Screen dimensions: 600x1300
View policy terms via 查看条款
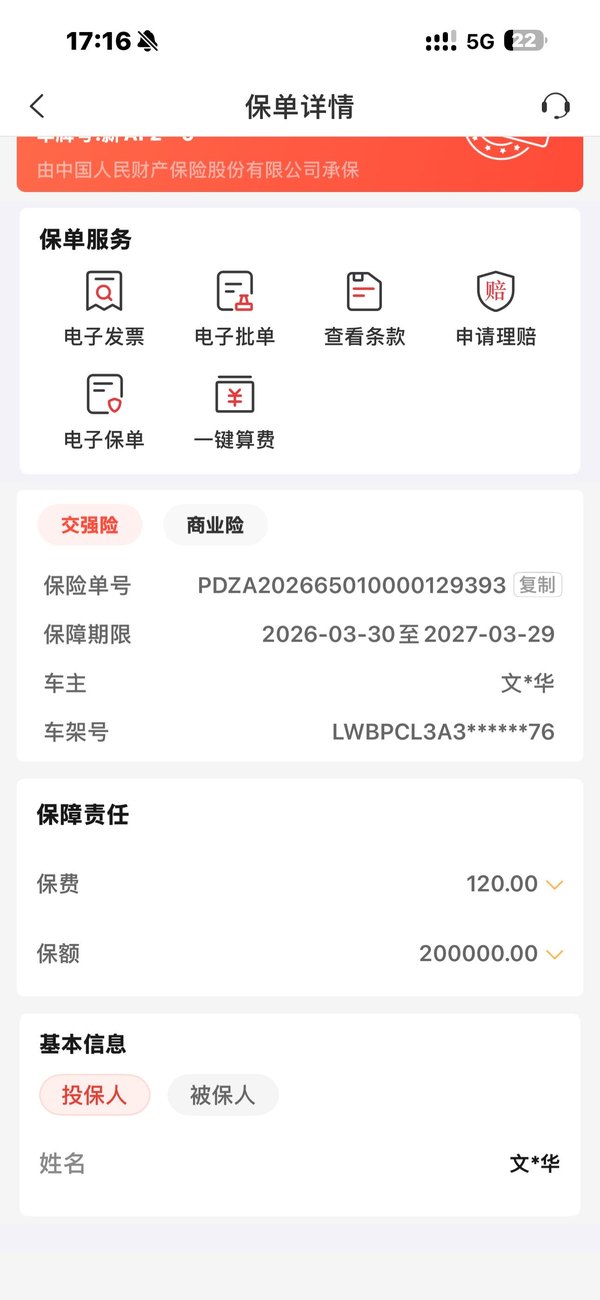pyautogui.click(x=365, y=309)
